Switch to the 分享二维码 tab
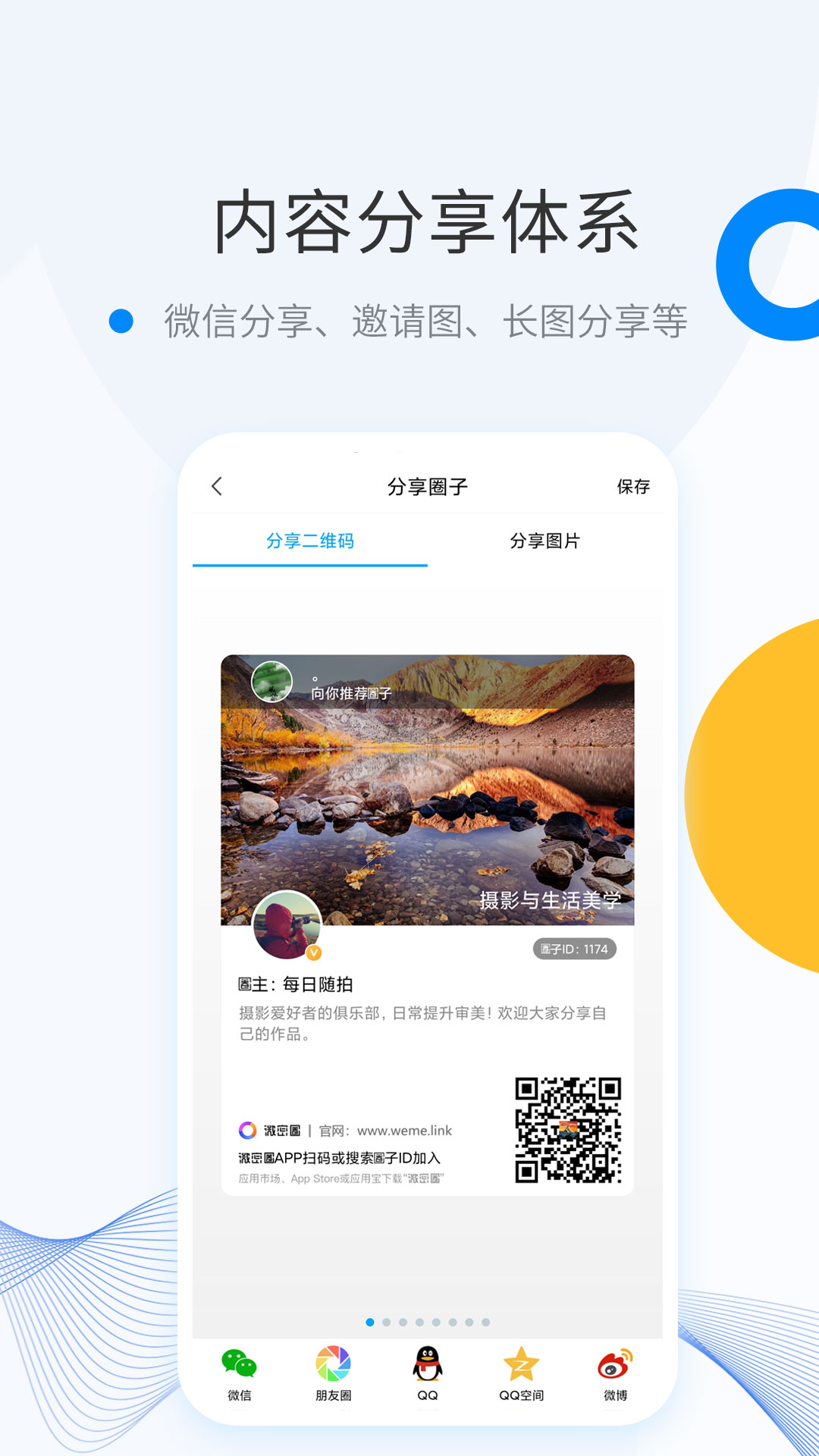The height and width of the screenshot is (1456, 819). tap(311, 540)
